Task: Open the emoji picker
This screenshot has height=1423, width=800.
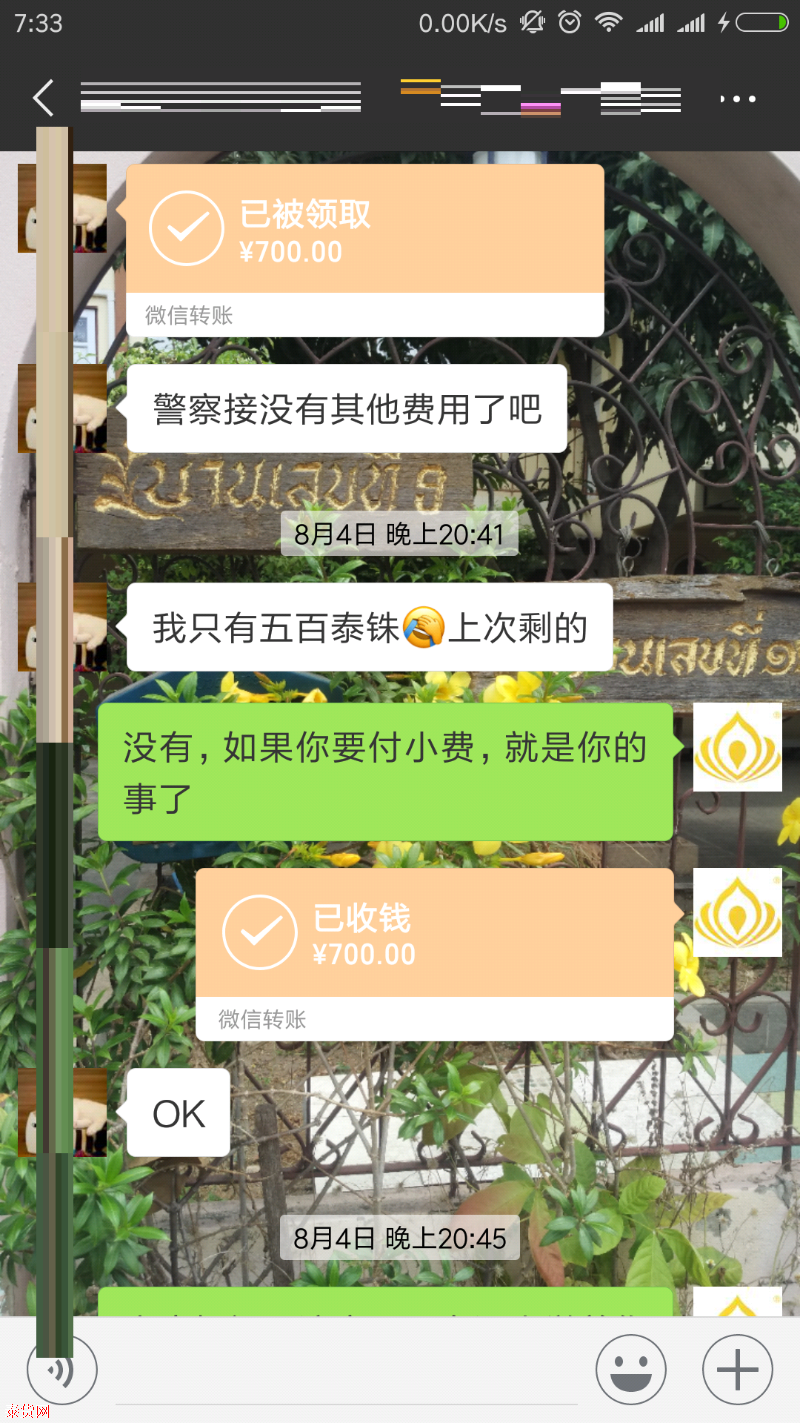Action: (x=631, y=1369)
